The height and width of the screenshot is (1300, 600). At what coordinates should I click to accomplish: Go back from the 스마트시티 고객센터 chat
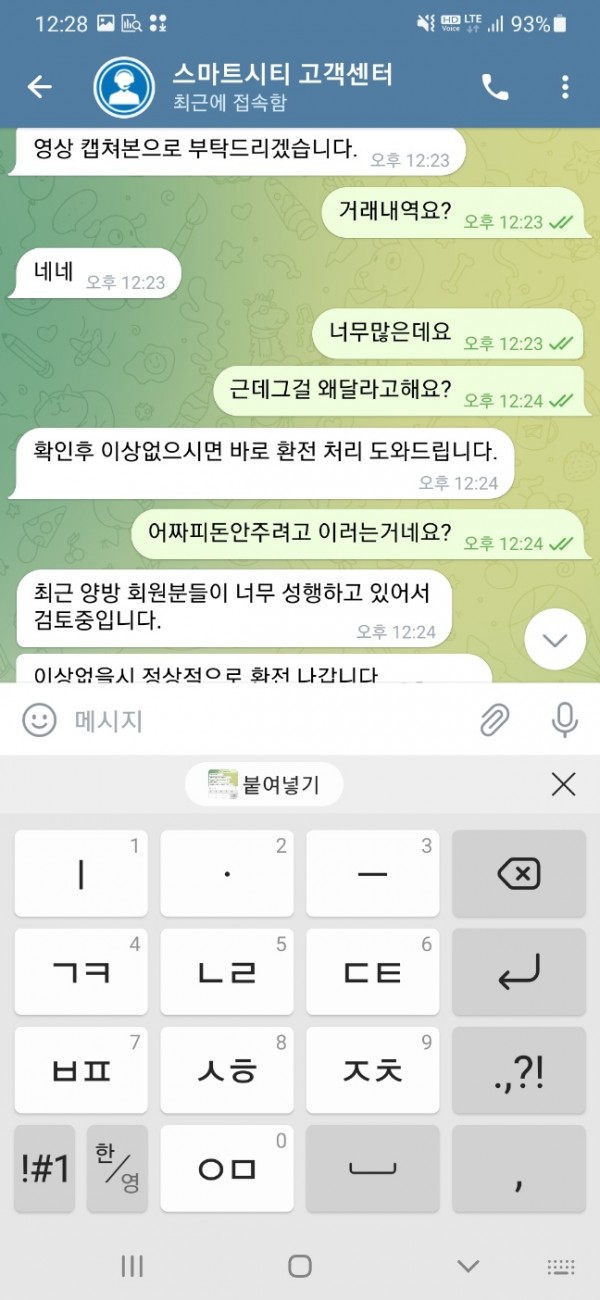coord(39,87)
